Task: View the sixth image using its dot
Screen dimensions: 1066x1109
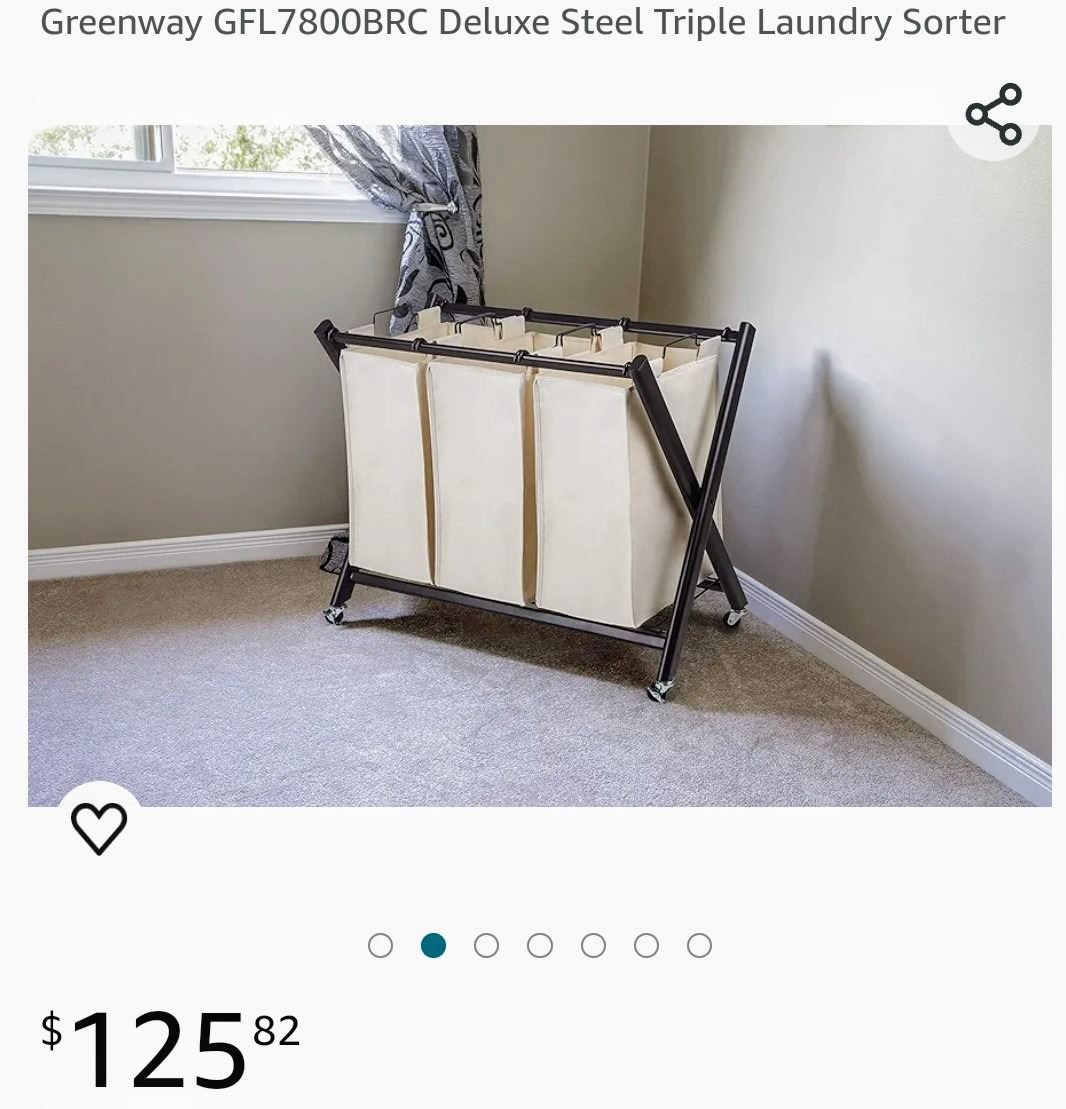Action: point(646,945)
